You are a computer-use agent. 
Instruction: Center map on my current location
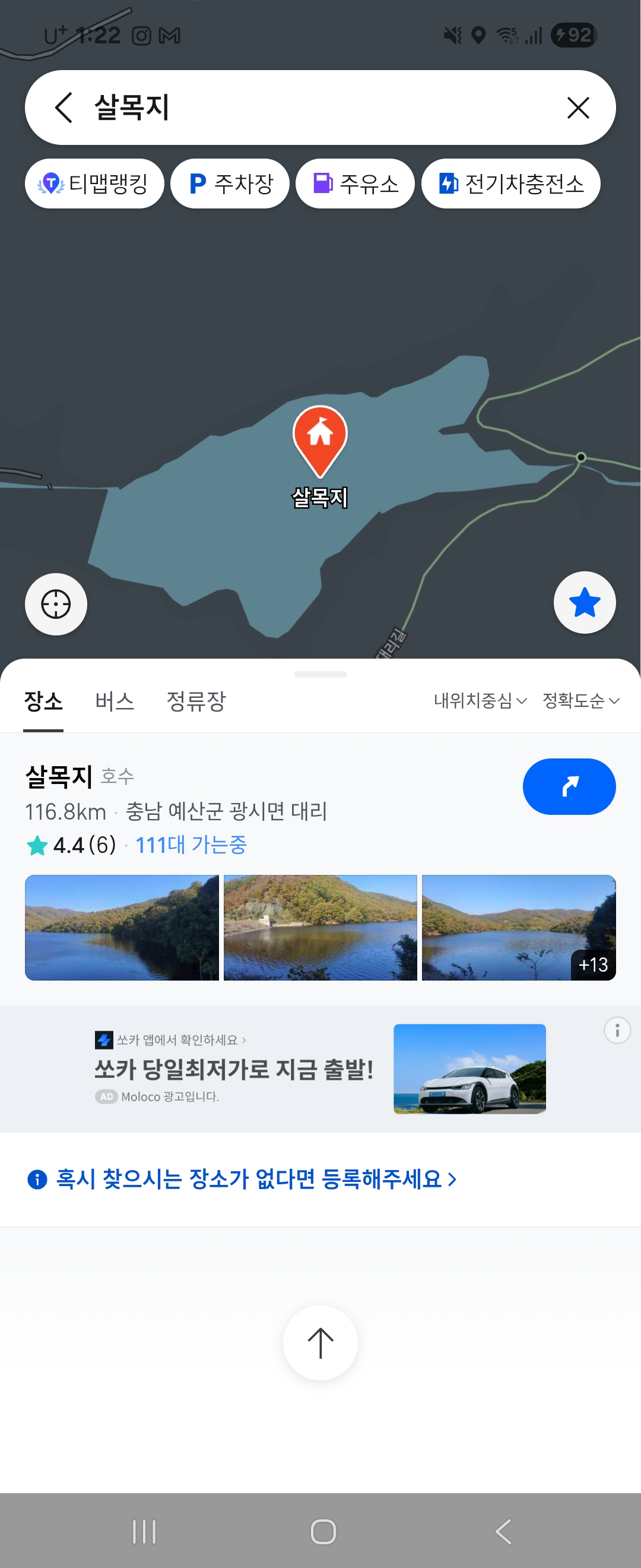[x=56, y=605]
